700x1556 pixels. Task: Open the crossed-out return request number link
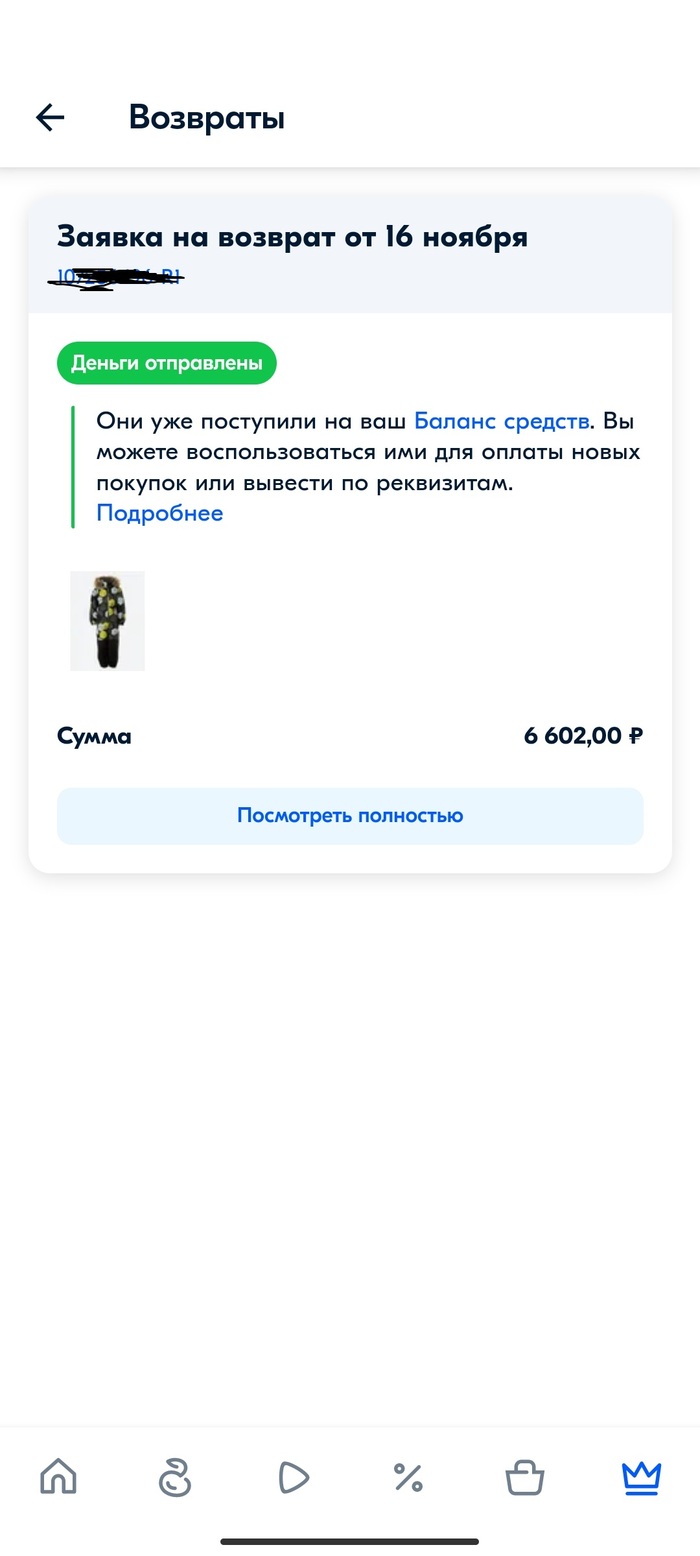(119, 277)
